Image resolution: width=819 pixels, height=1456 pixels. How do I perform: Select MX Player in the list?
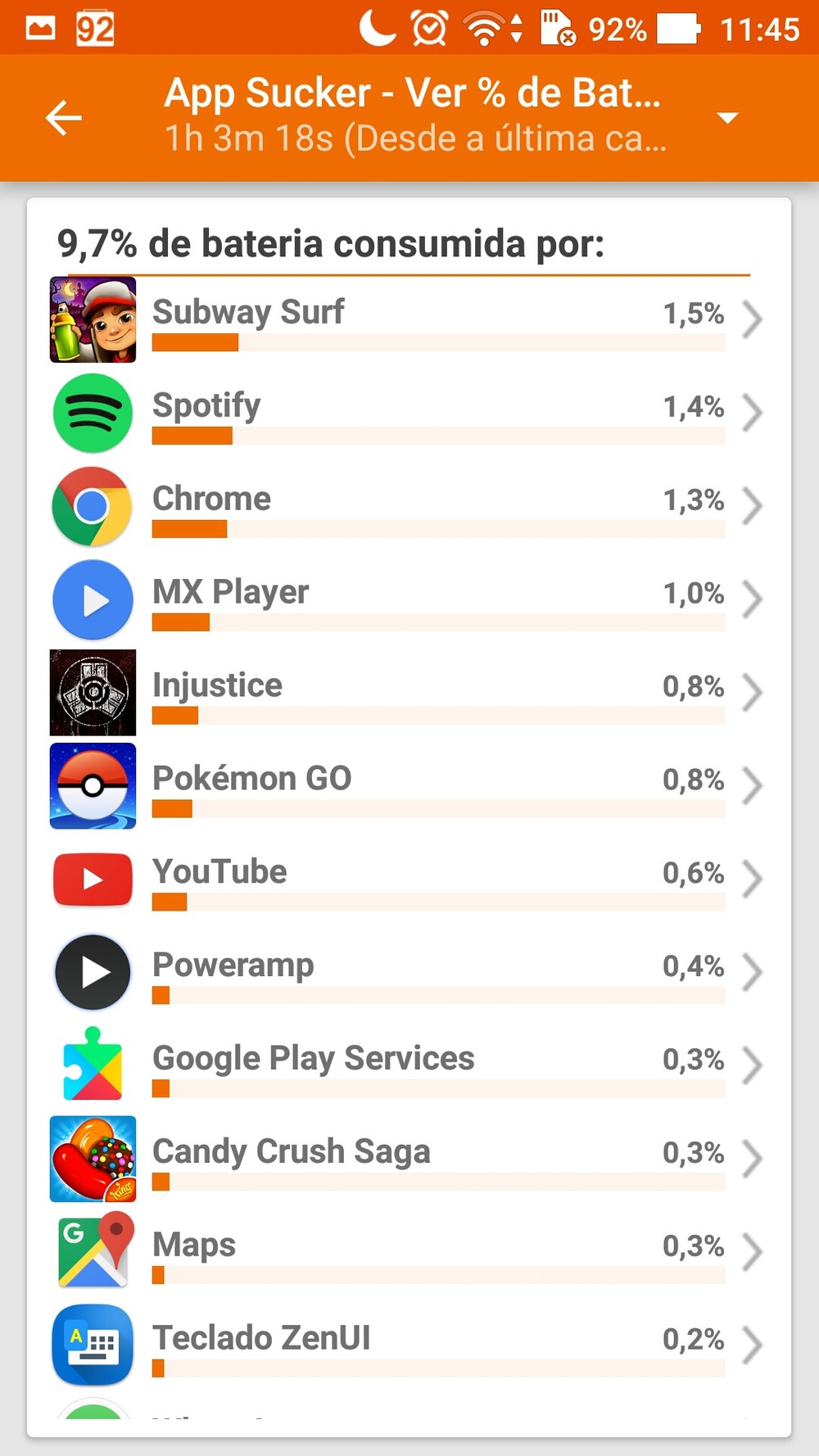[409, 599]
